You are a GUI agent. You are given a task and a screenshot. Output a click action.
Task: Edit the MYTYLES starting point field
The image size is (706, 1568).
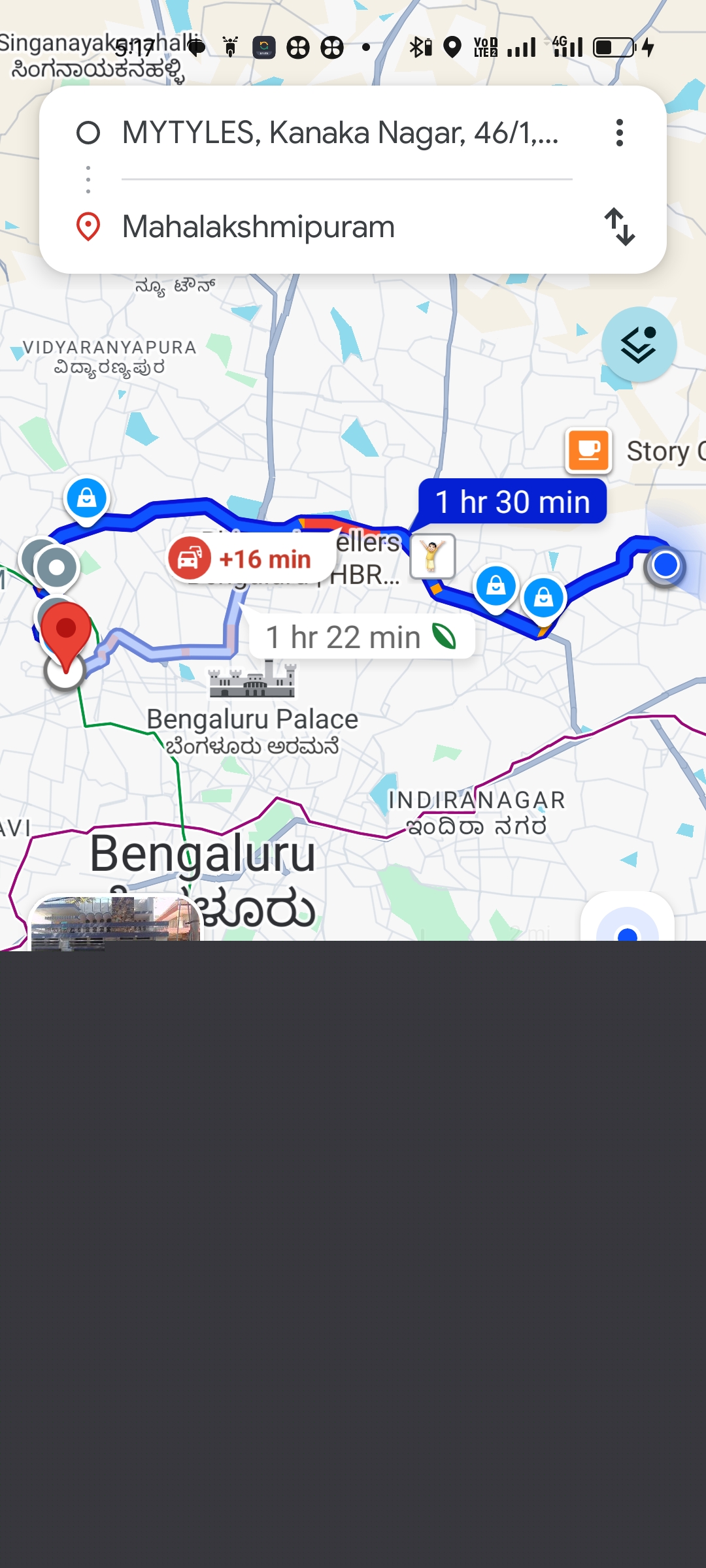[340, 133]
